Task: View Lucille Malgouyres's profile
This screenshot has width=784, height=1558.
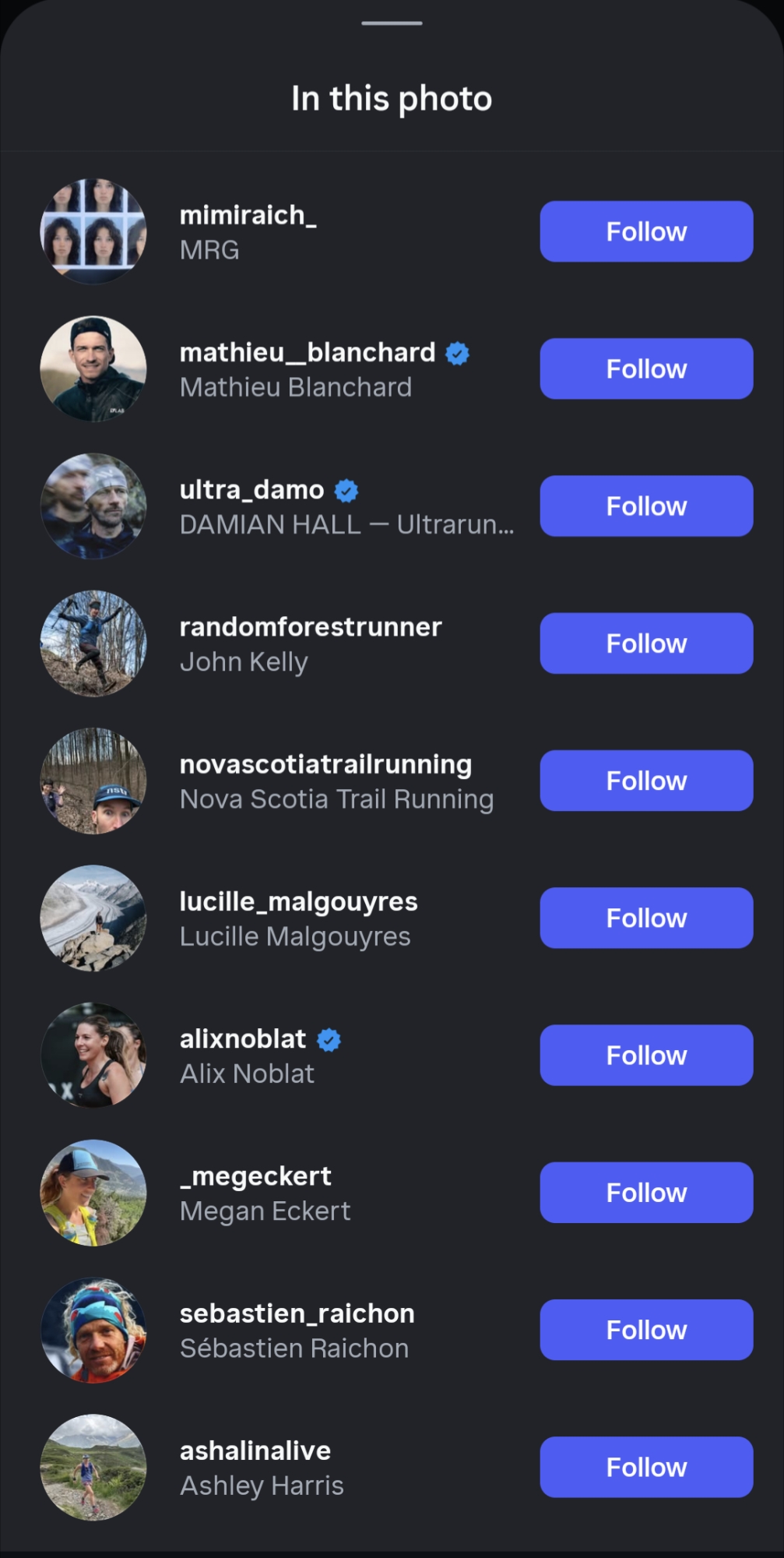Action: [x=298, y=902]
